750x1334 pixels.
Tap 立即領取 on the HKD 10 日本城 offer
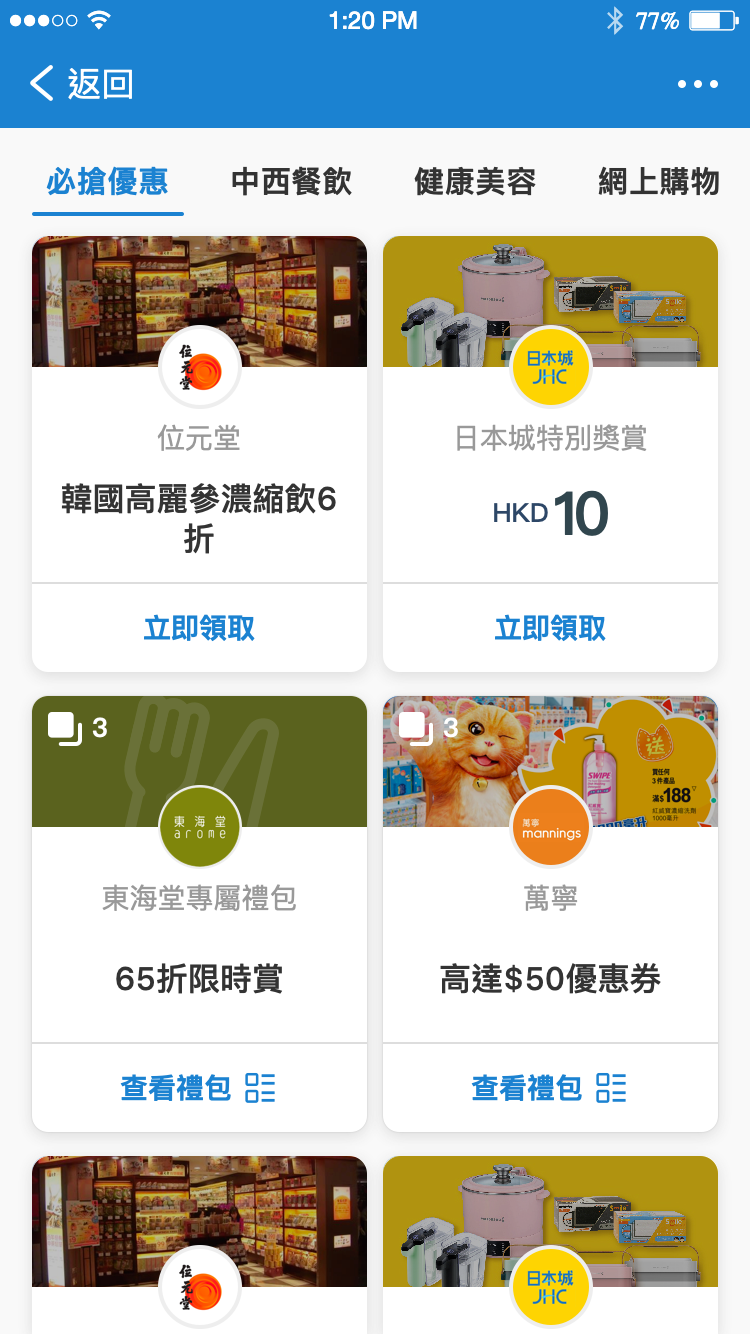click(x=550, y=627)
